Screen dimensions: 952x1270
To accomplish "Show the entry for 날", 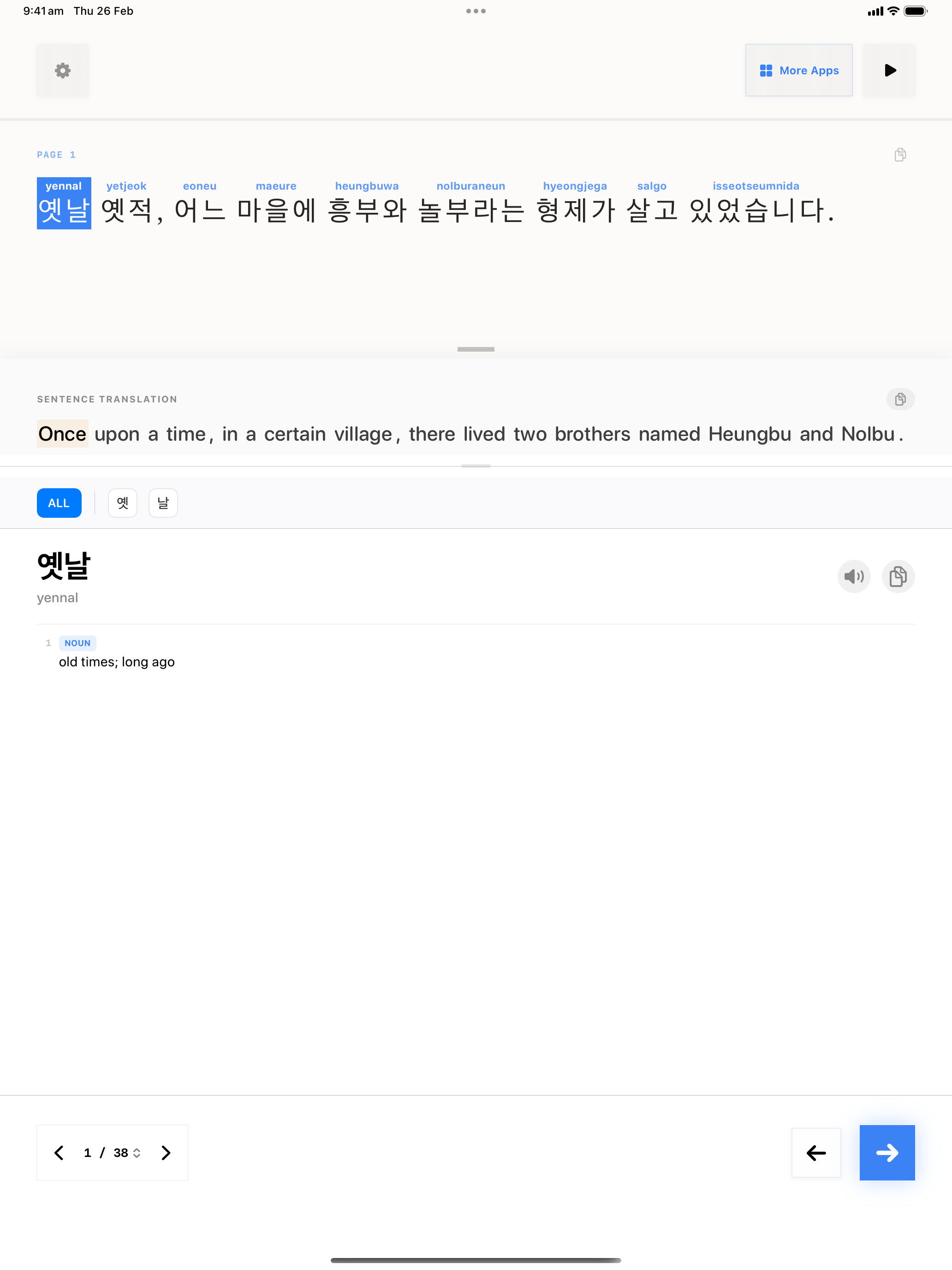I will (x=163, y=503).
